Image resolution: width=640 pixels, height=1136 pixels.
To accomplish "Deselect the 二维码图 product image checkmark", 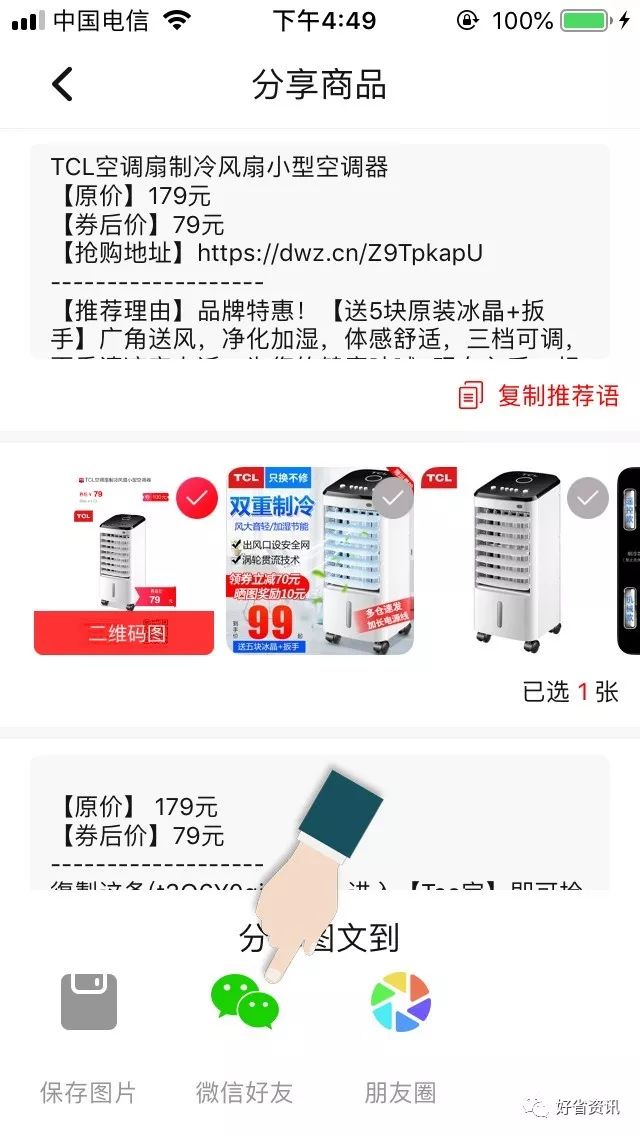I will 196,498.
